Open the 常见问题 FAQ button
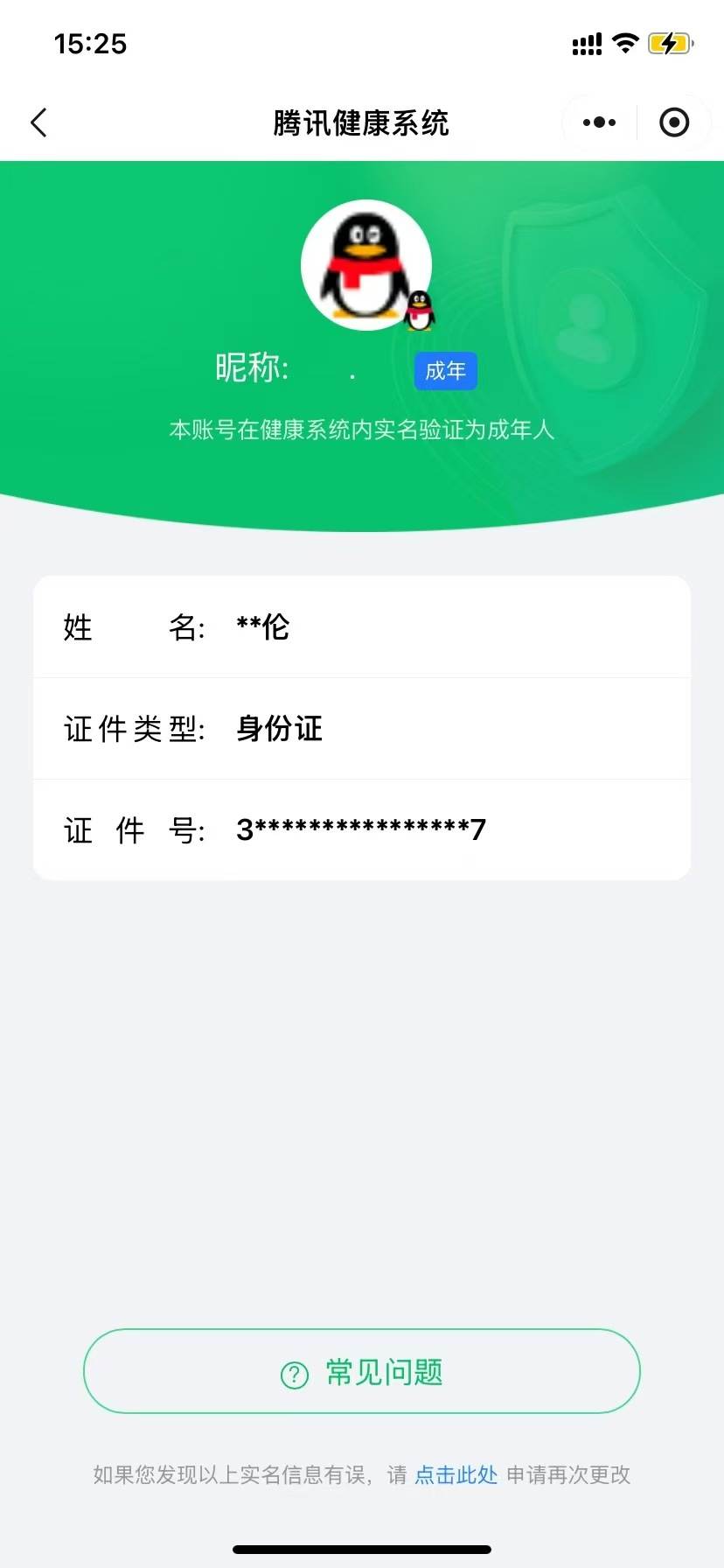The image size is (724, 1568). click(x=361, y=1372)
